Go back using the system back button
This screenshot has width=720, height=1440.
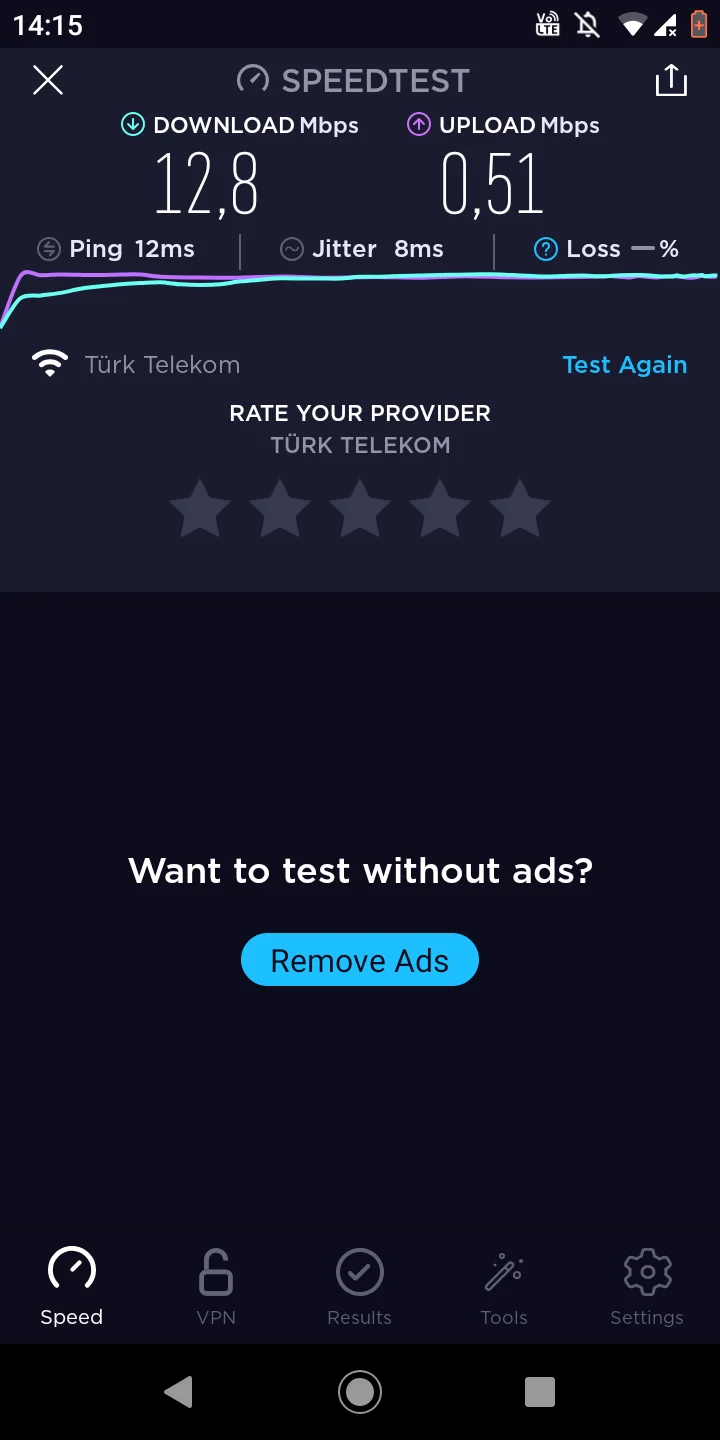179,1391
